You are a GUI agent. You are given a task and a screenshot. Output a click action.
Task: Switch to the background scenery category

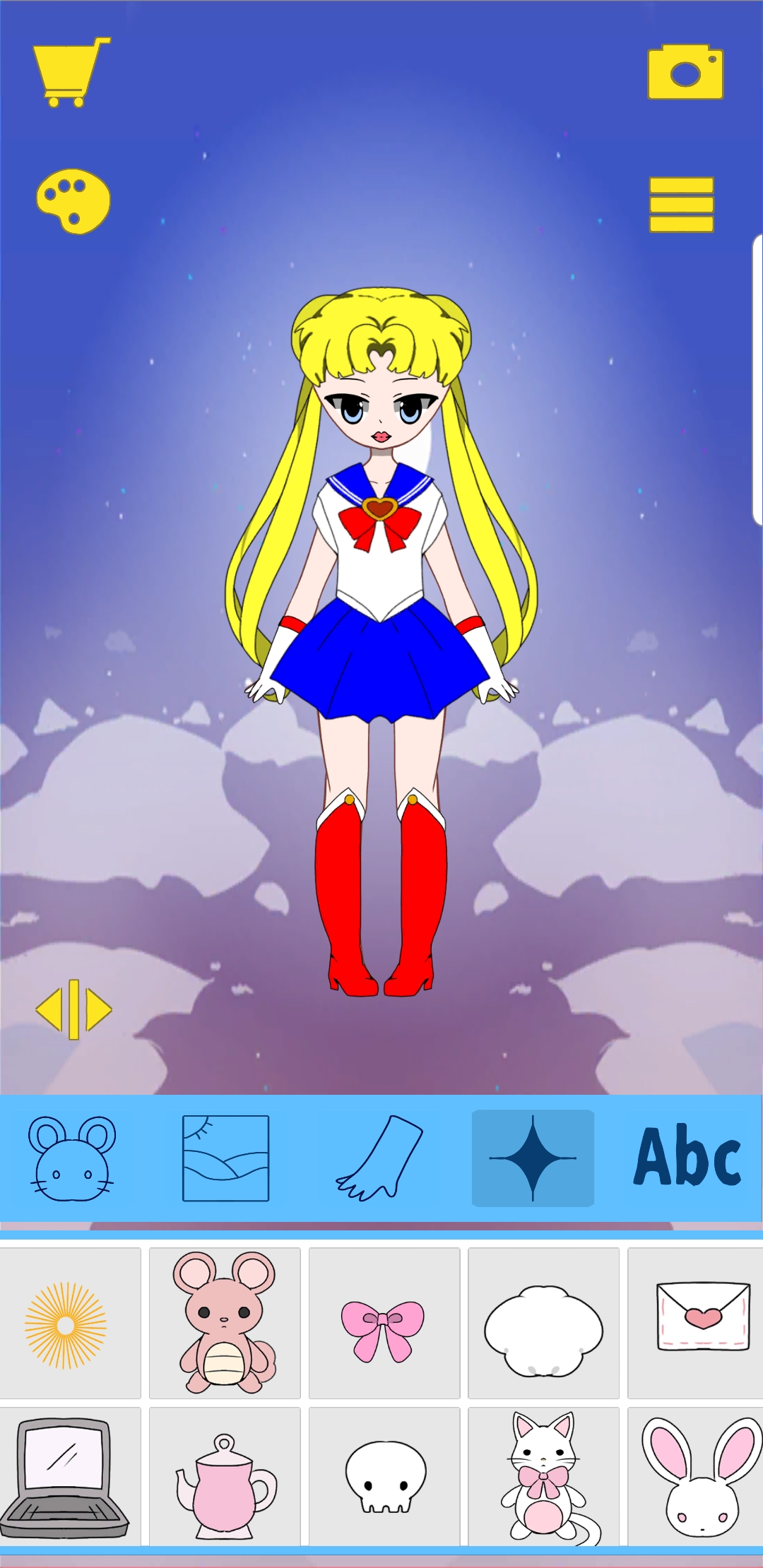point(226,1158)
